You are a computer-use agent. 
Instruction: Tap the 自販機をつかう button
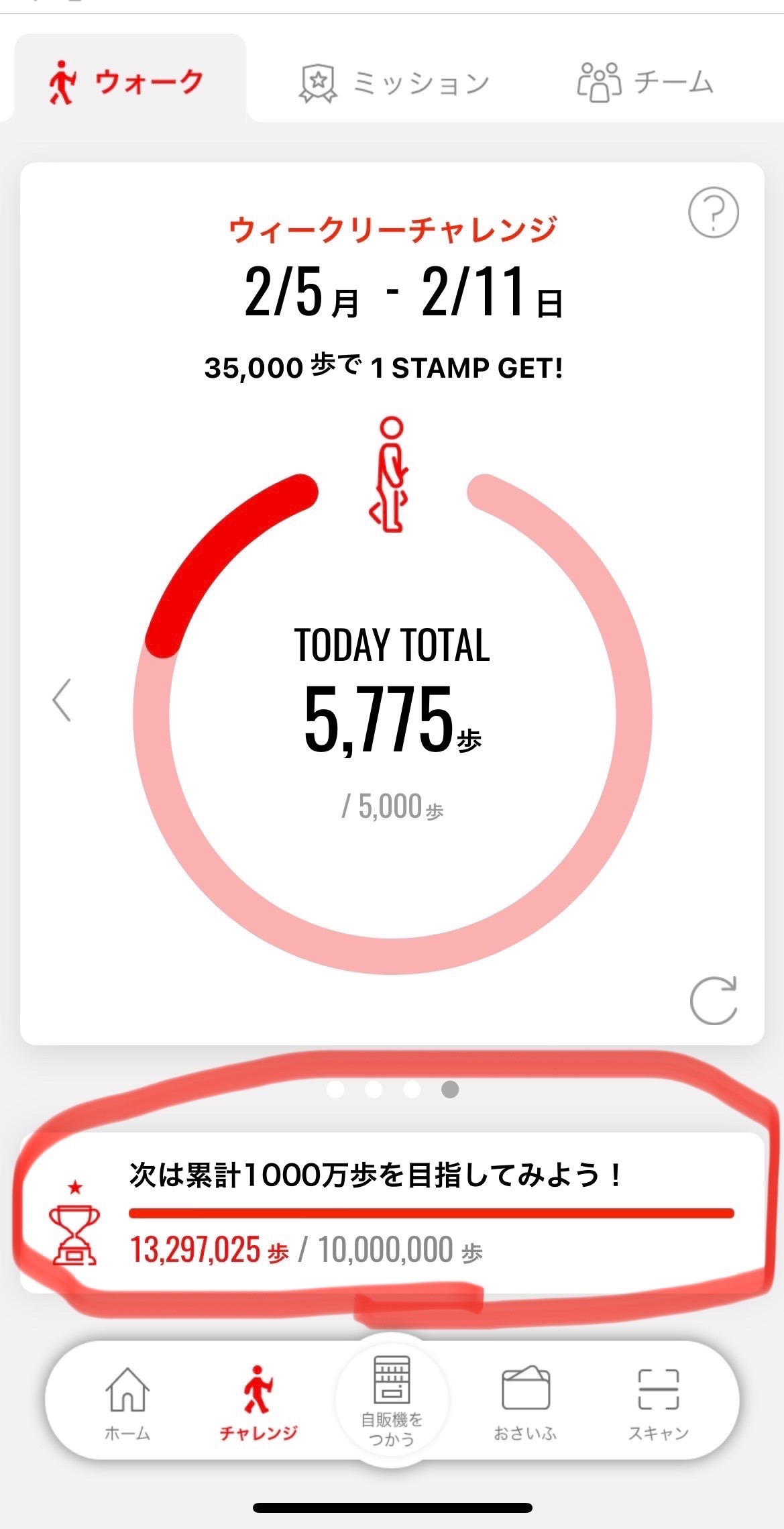392,1399
